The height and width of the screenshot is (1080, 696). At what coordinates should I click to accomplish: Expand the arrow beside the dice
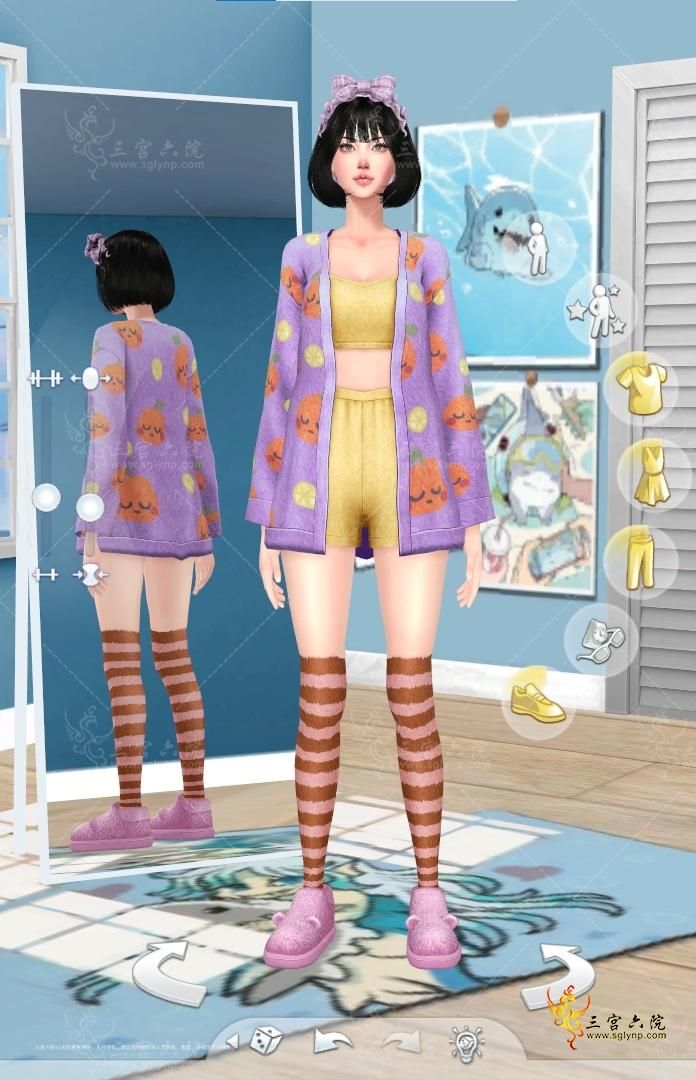[232, 1043]
